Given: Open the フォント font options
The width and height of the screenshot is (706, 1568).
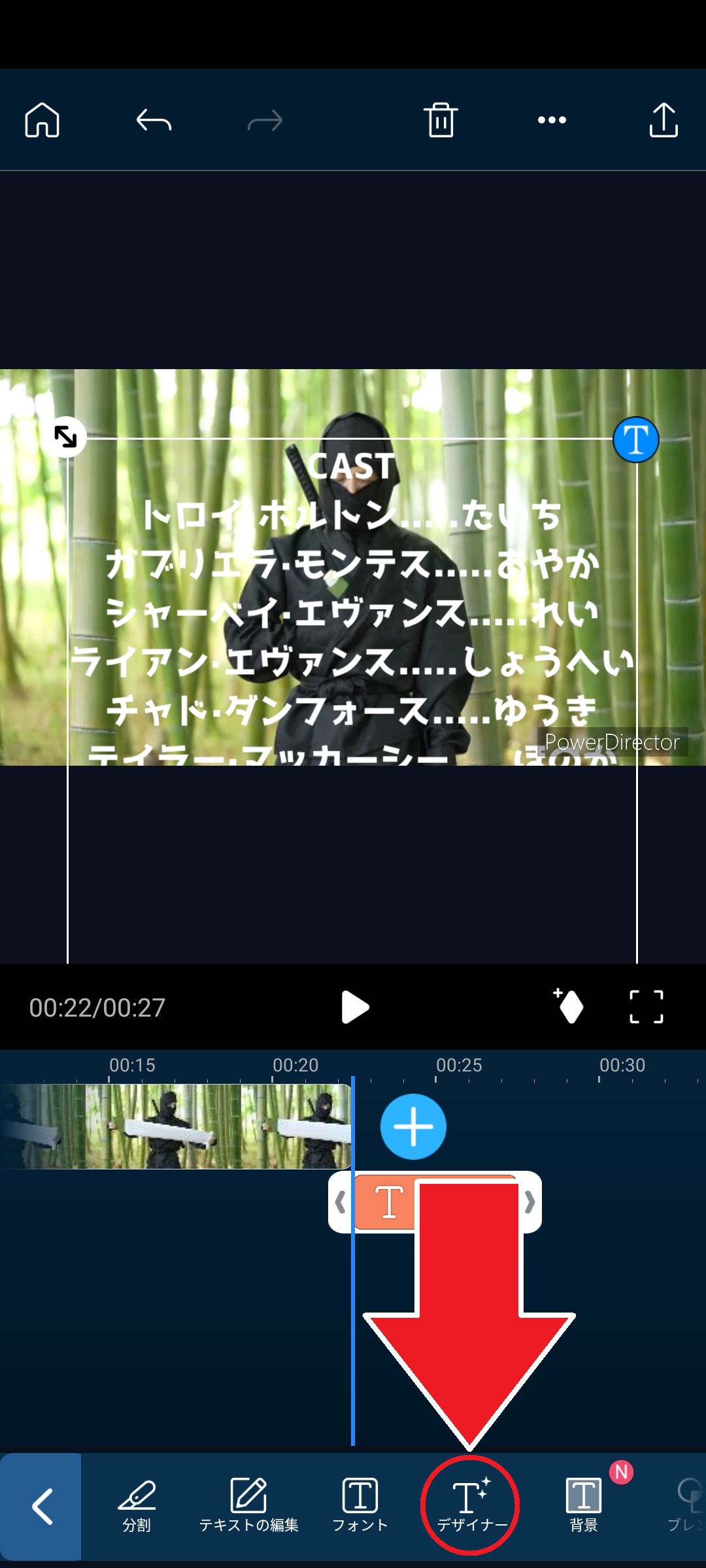Looking at the screenshot, I should pos(360,1506).
